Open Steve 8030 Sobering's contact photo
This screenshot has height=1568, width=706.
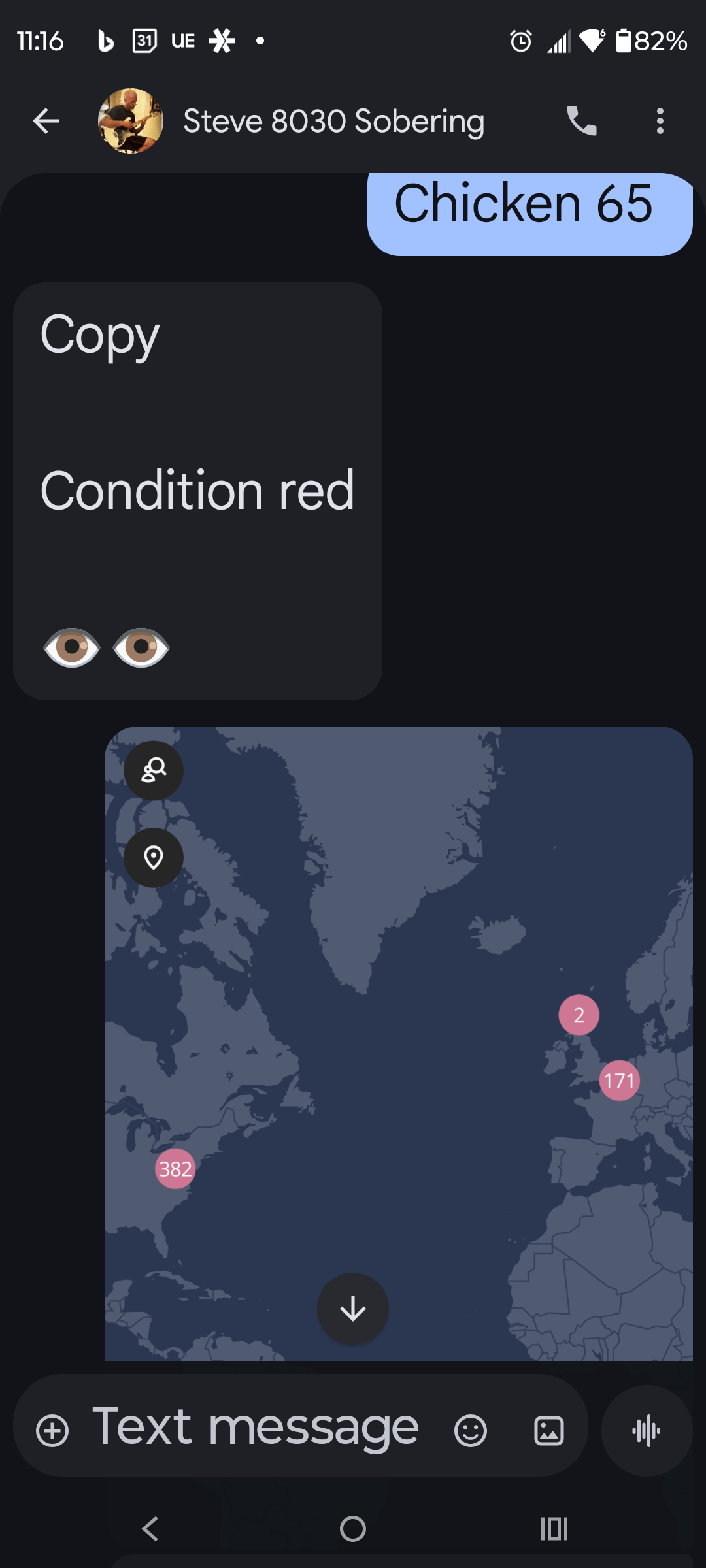point(131,121)
